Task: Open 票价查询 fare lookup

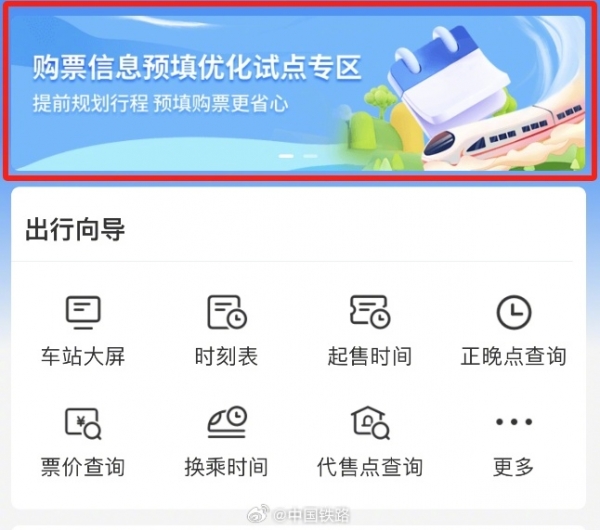Action: (83, 440)
